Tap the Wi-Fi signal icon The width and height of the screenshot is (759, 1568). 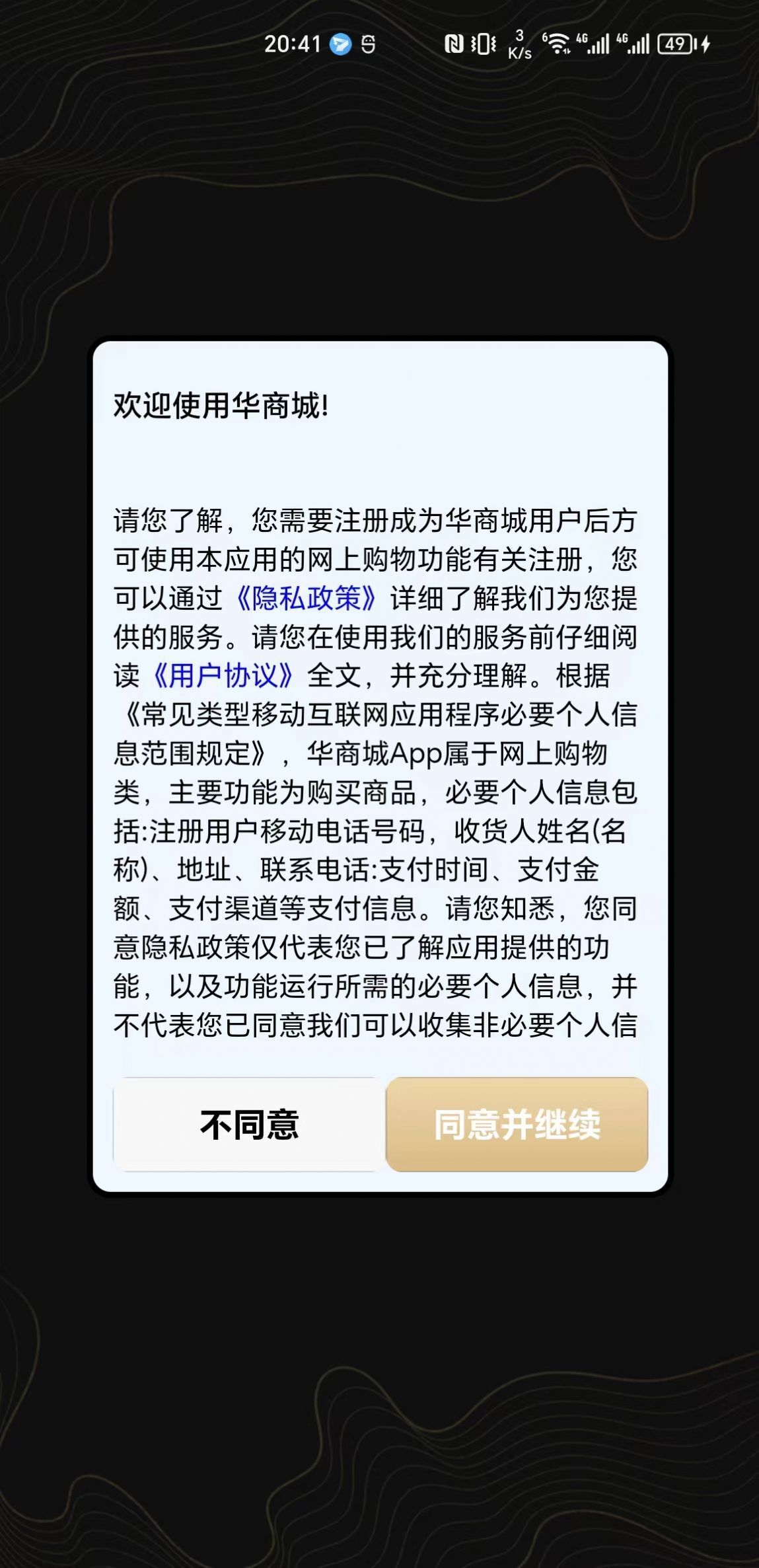pos(558,44)
